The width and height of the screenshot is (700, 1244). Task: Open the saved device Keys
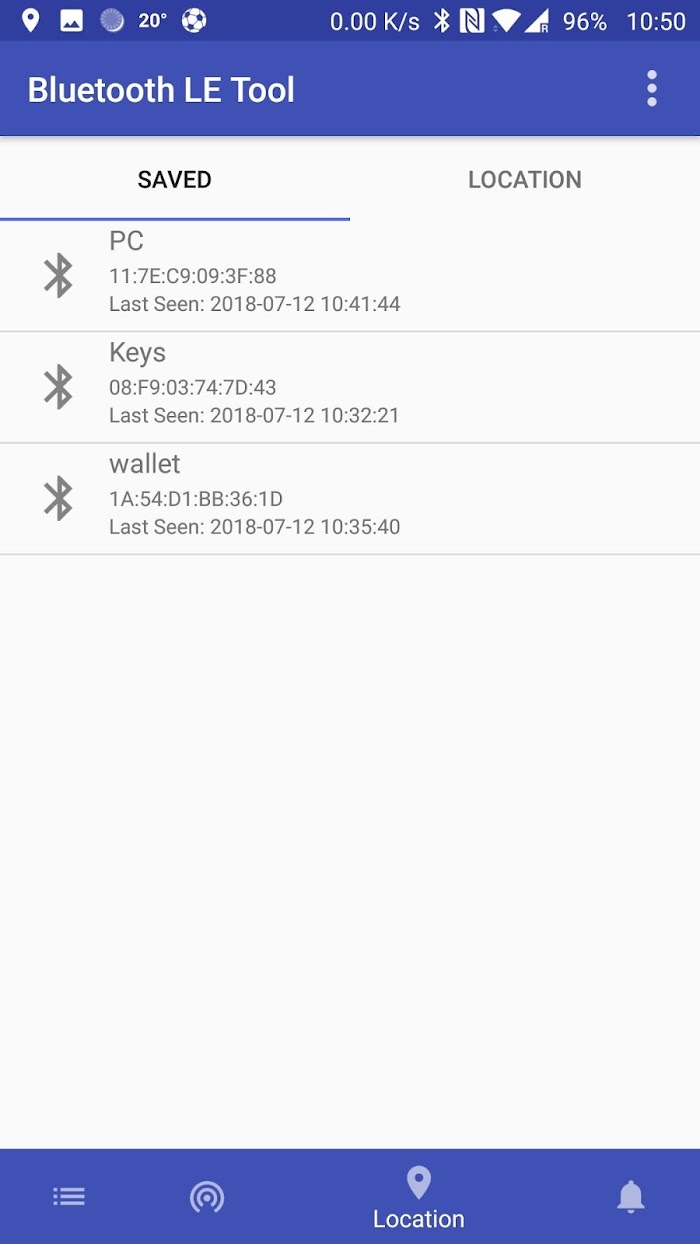350,388
